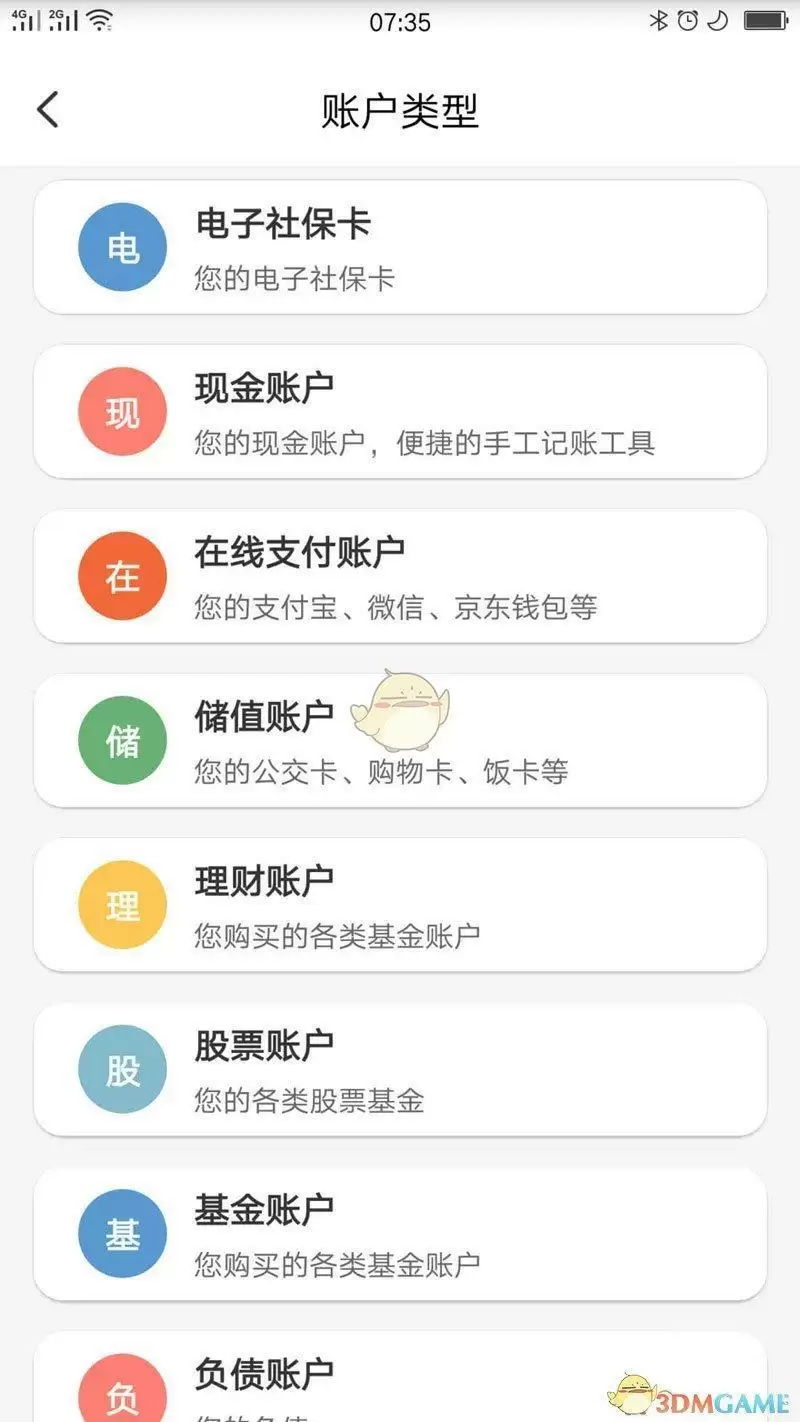This screenshot has height=1422, width=800.
Task: Tap the back arrow to leave 账户类型
Action: click(x=48, y=110)
